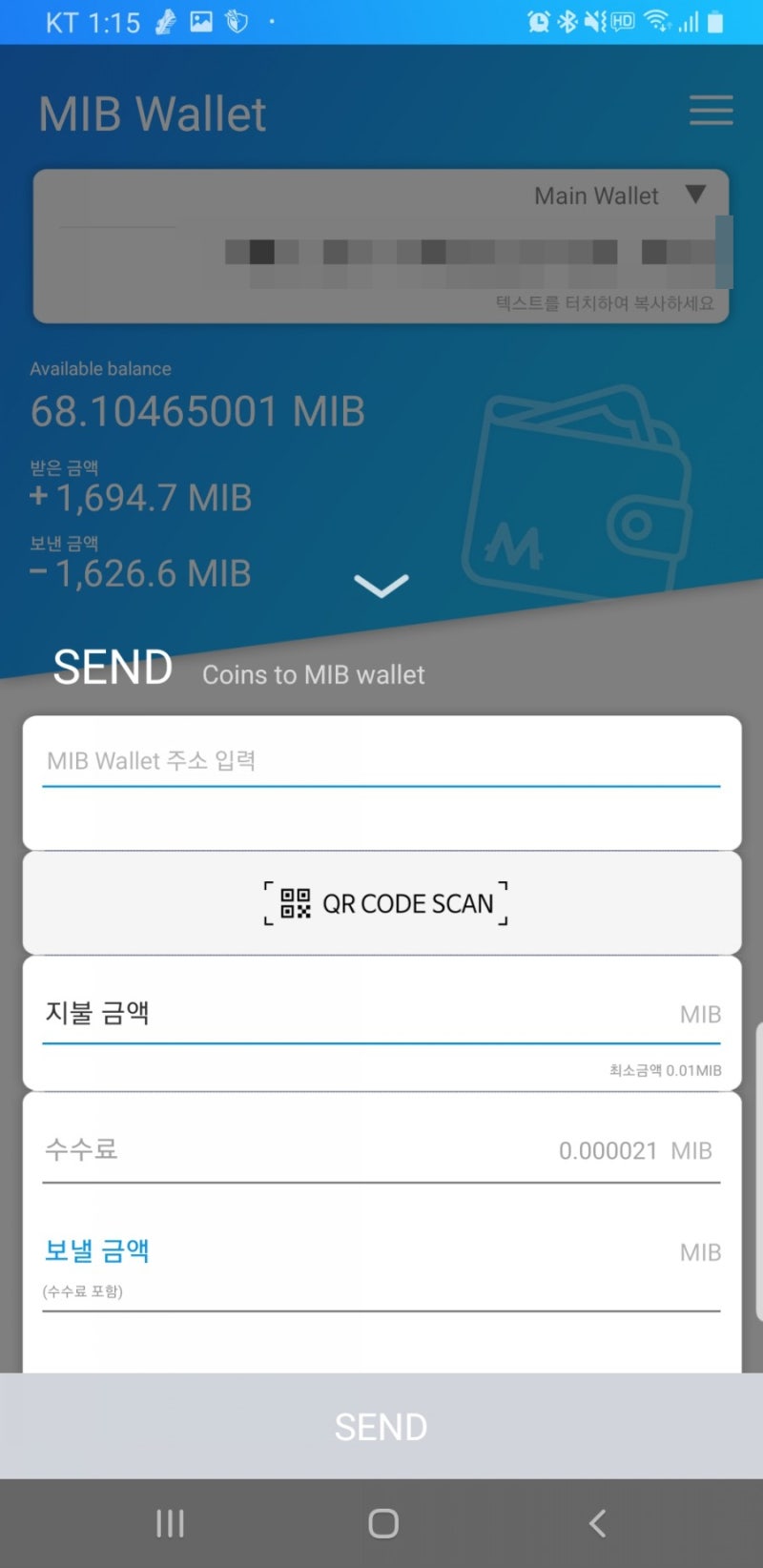Screen dimensions: 763x1568
Task: Open the Main Wallet dropdown
Action: pos(697,195)
